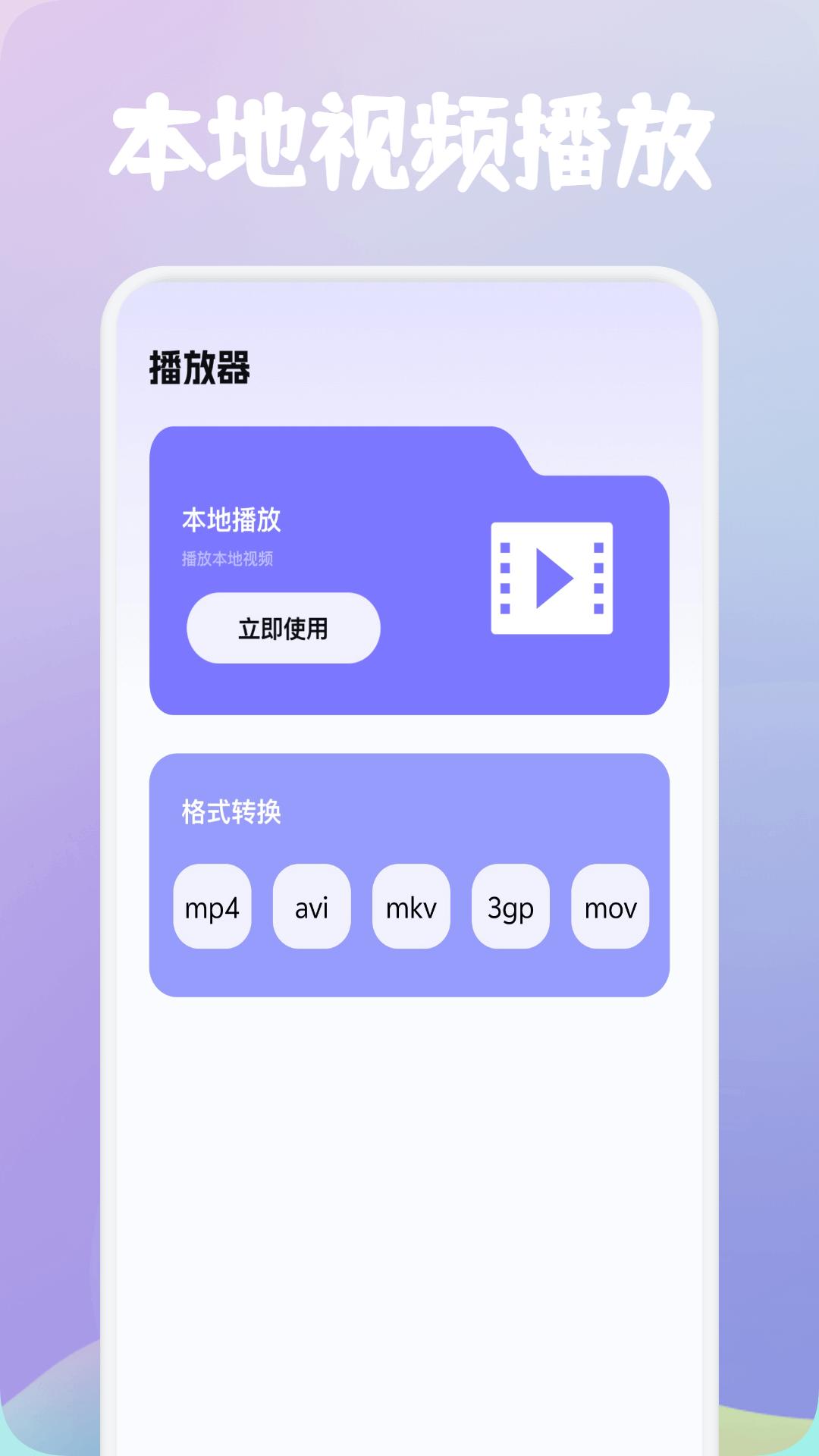Tap the 立即使用 button
819x1456 pixels.
click(284, 626)
